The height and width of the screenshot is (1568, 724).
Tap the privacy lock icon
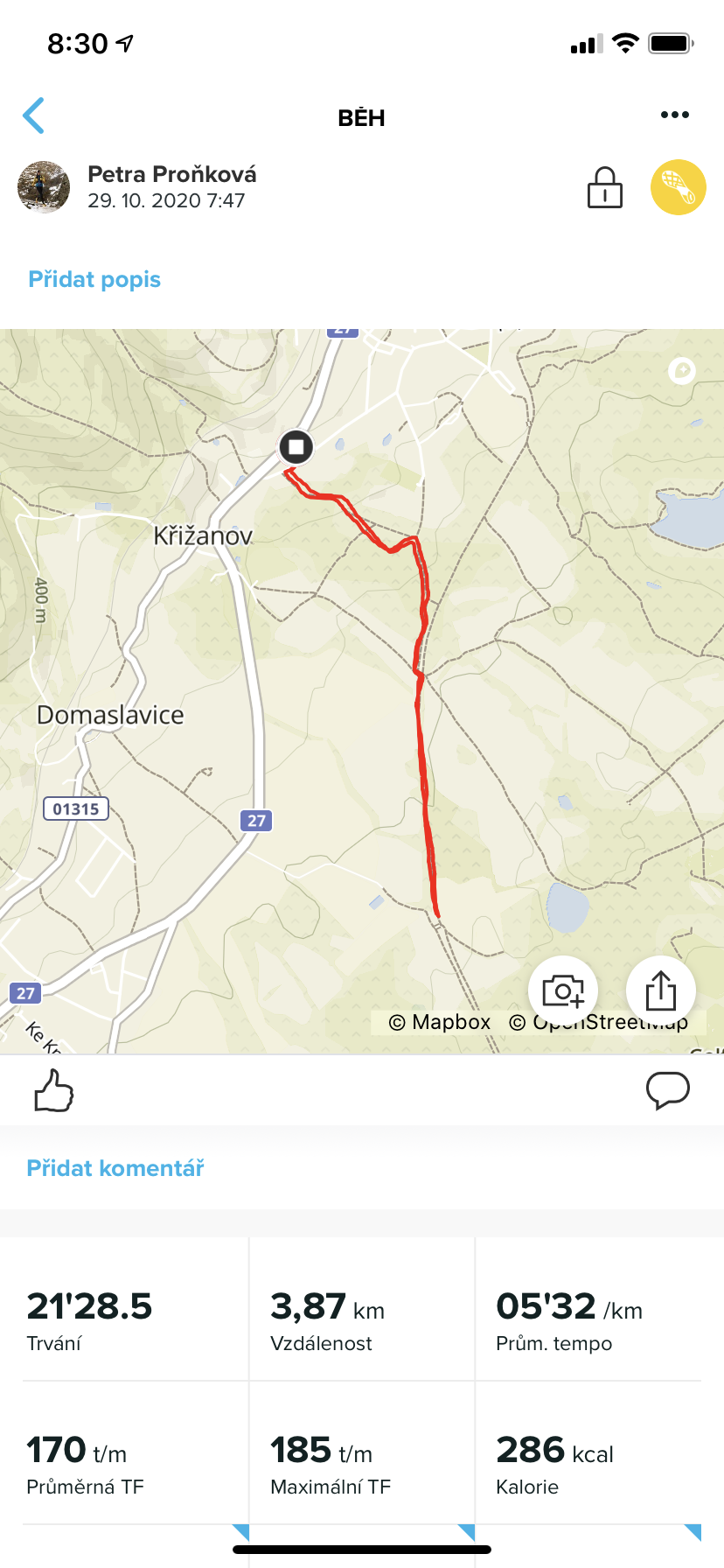coord(604,187)
